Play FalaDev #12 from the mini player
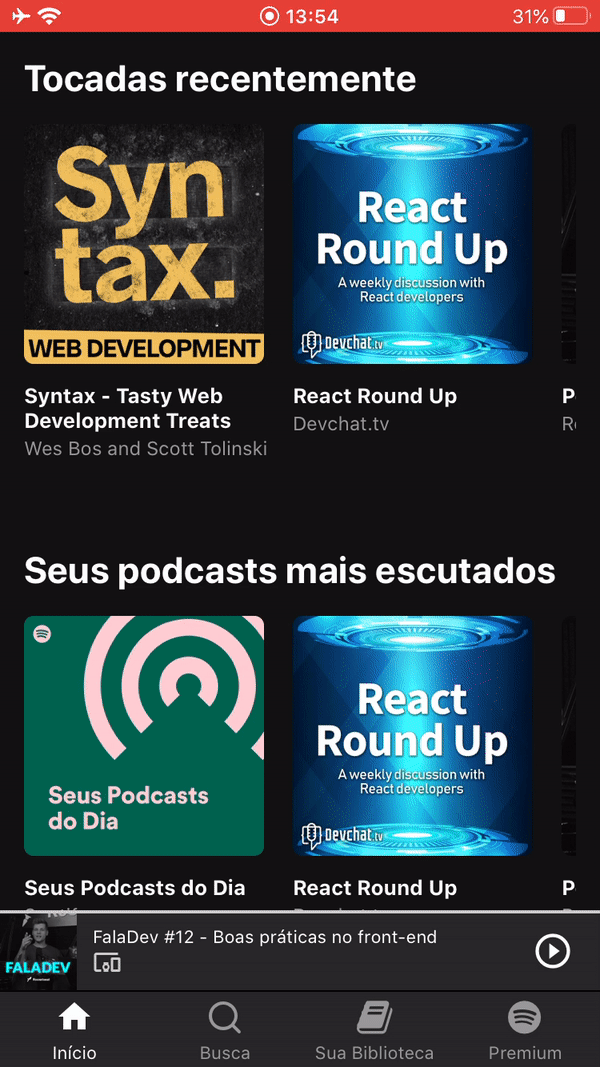Screen dimensions: 600x1067 [552, 951]
